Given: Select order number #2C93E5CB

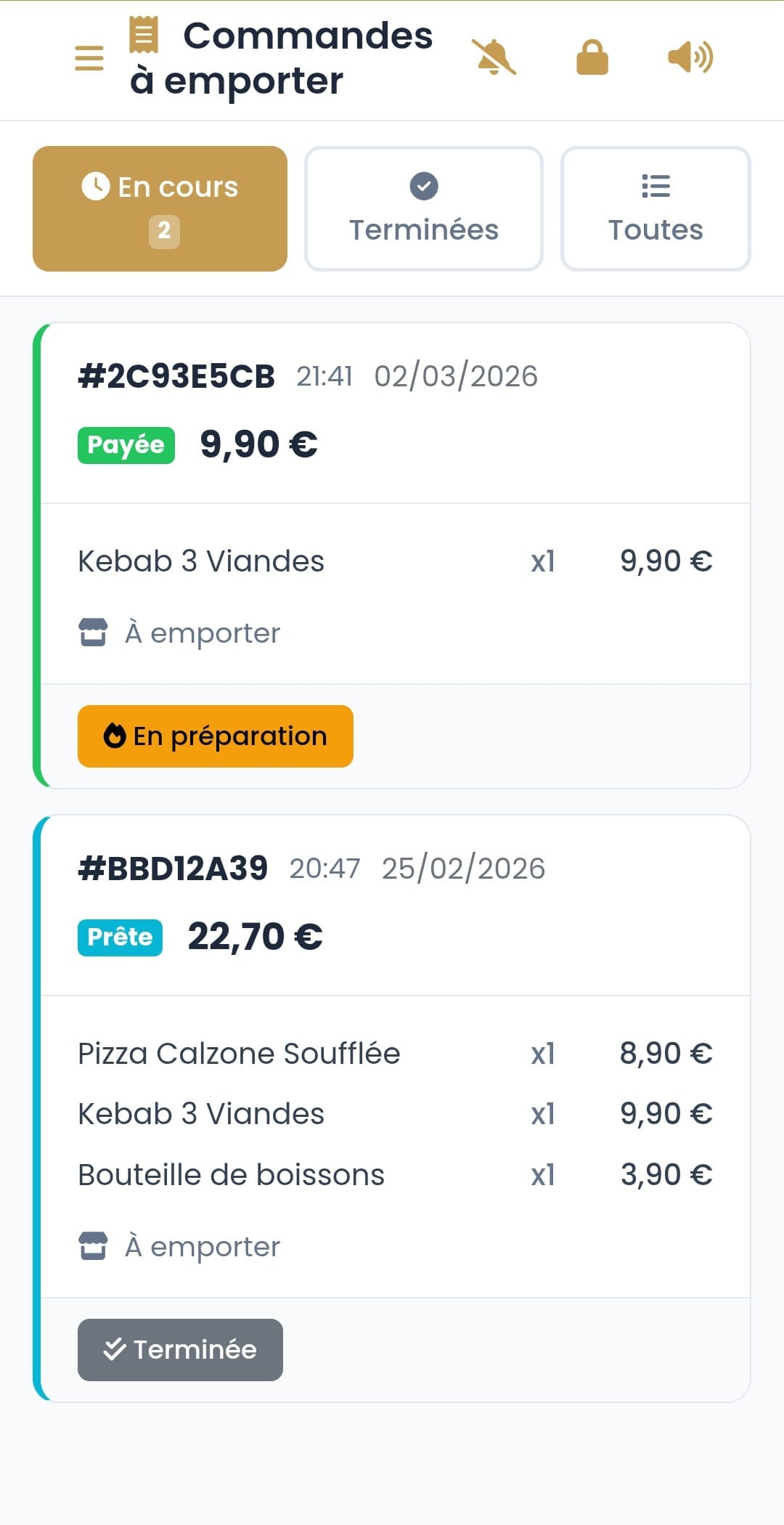Looking at the screenshot, I should pos(176,375).
